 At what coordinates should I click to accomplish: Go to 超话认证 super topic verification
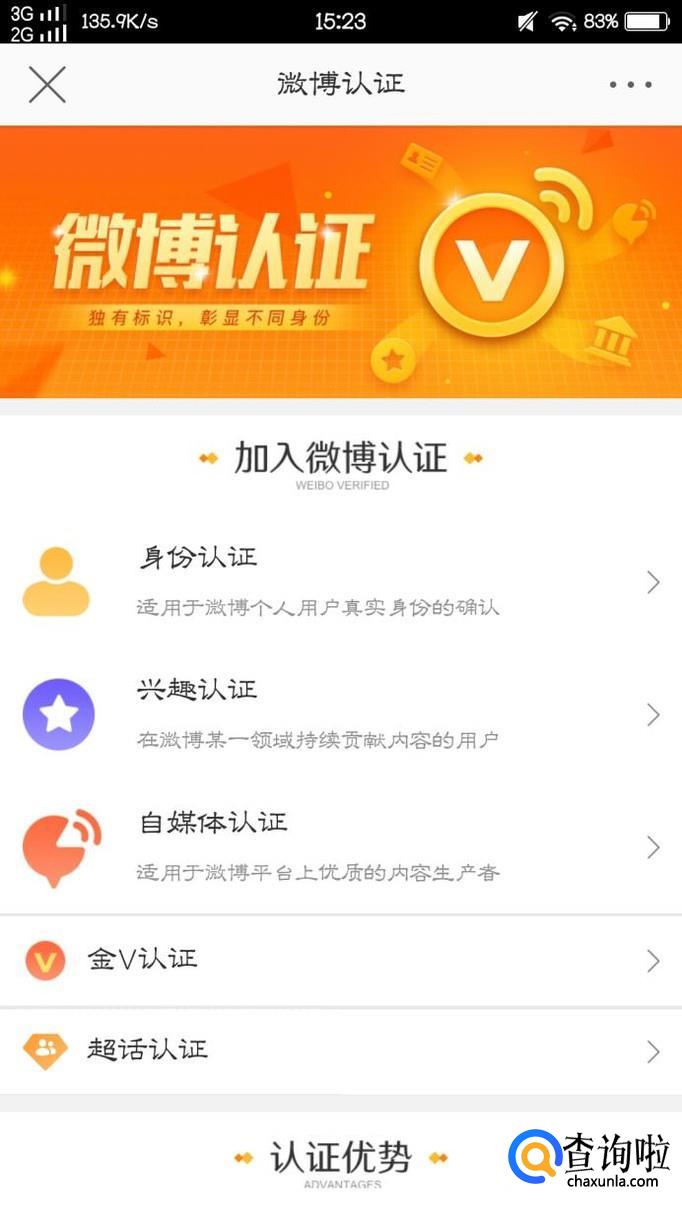click(340, 1051)
